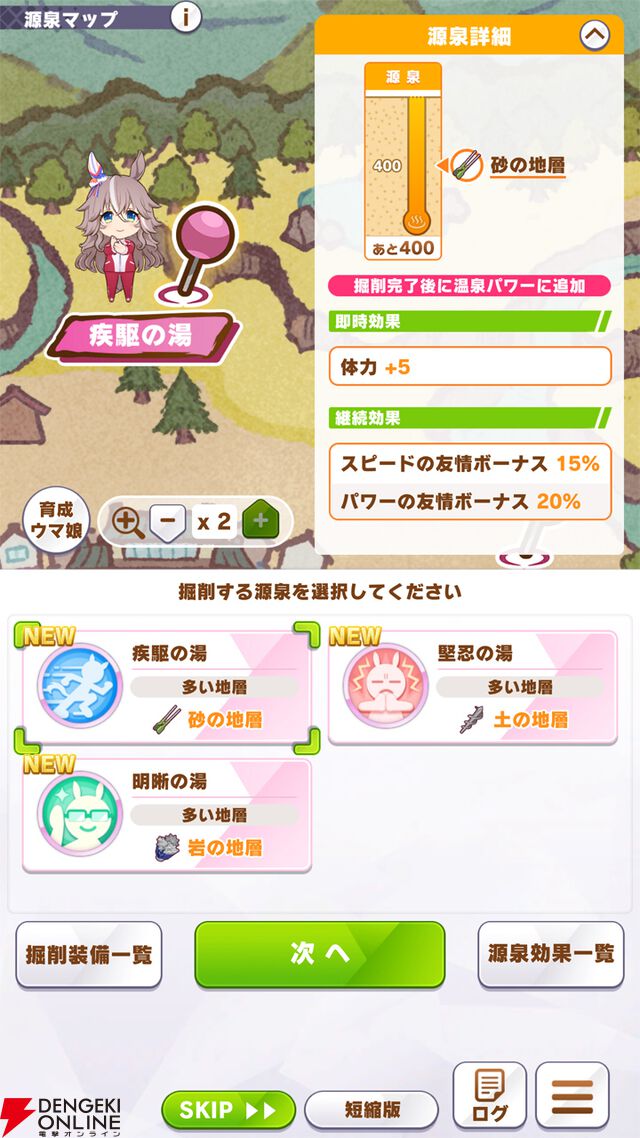Tap the SKIP button
The image size is (640, 1138).
click(228, 1109)
